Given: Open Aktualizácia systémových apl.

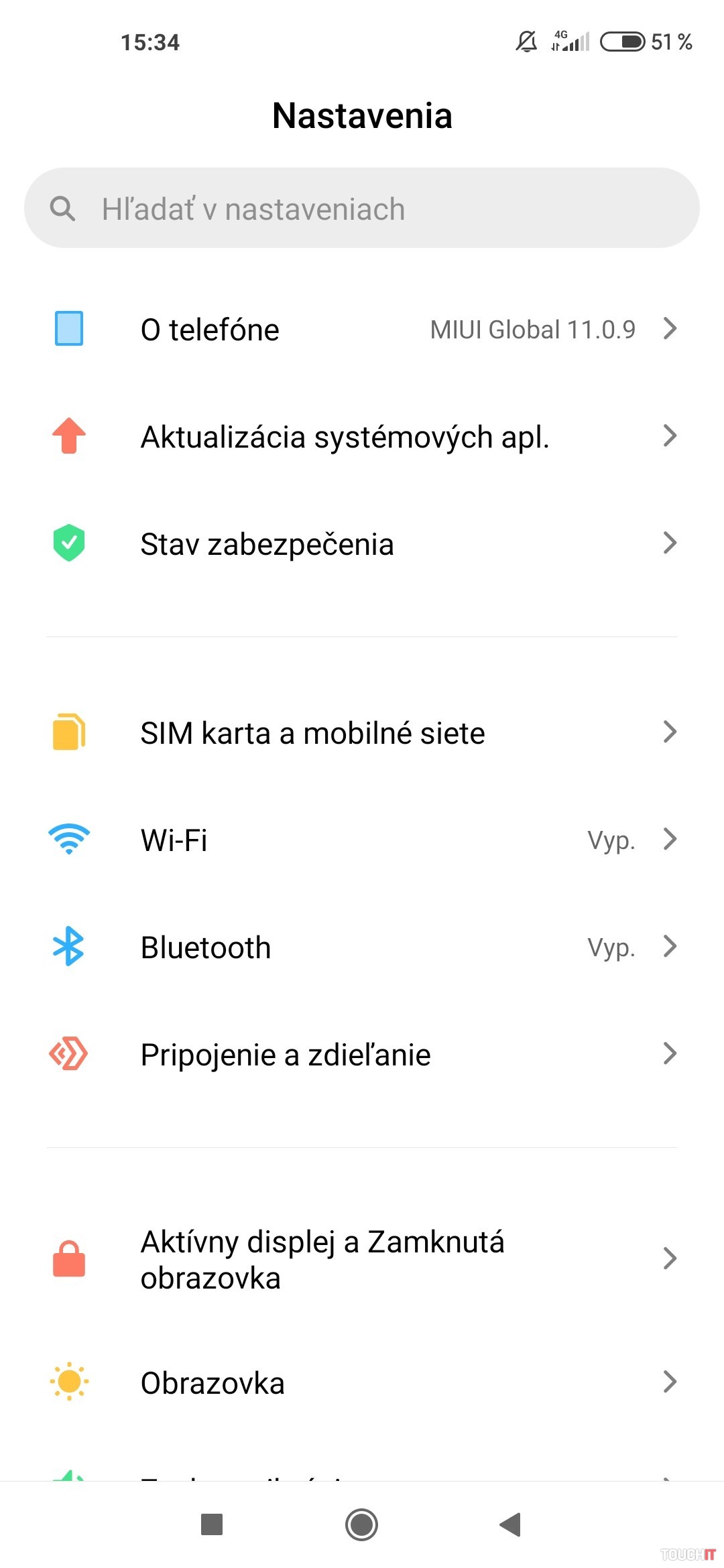Looking at the screenshot, I should pyautogui.click(x=362, y=436).
